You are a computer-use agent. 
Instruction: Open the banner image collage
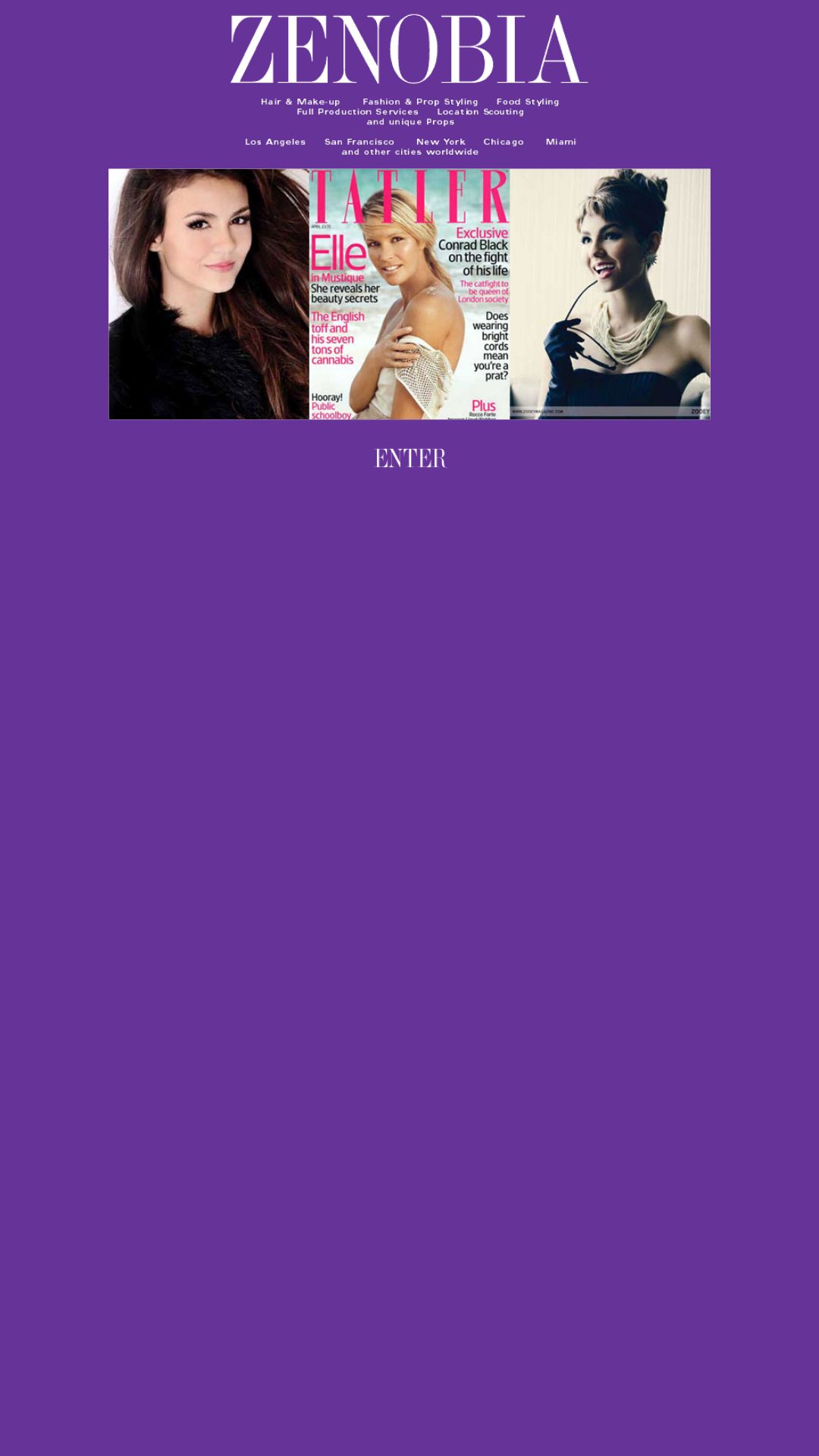point(409,294)
